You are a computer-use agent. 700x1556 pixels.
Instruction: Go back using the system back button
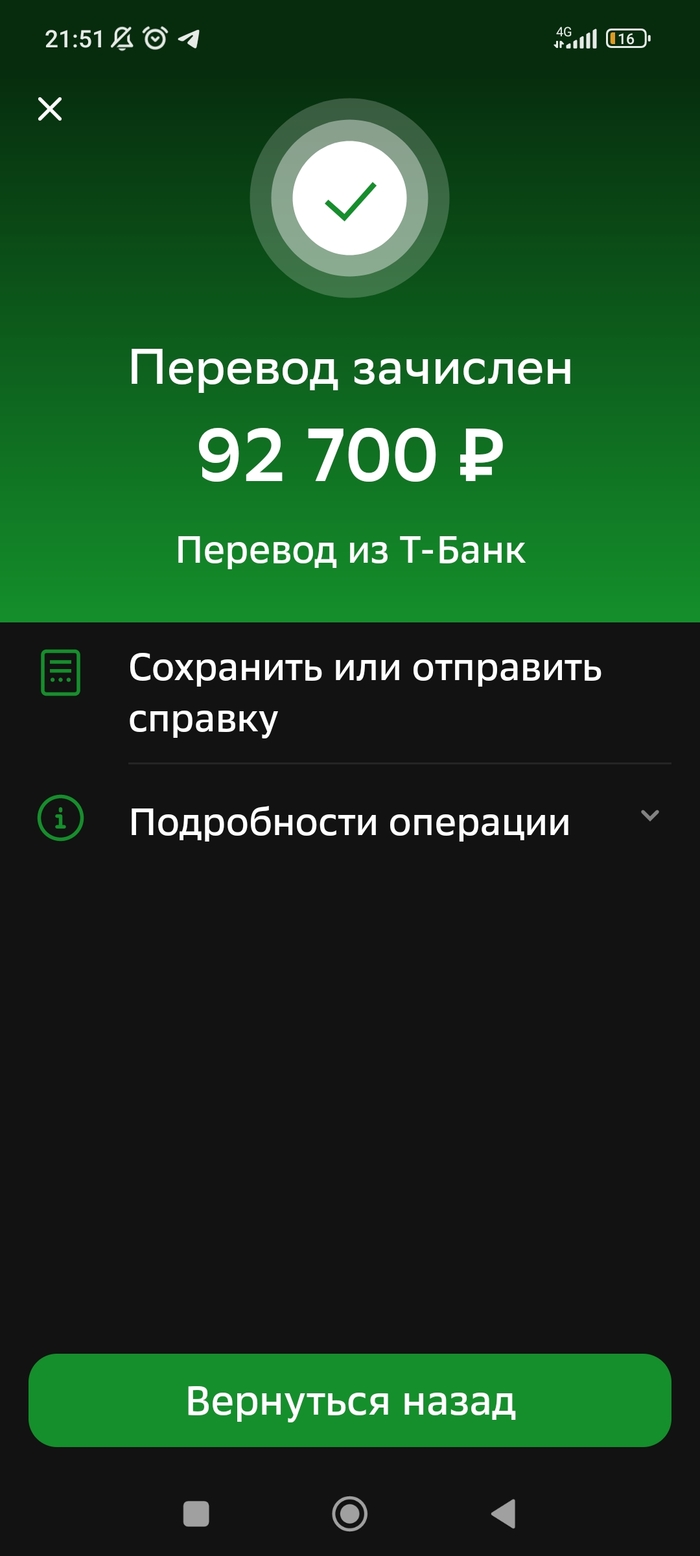503,1514
